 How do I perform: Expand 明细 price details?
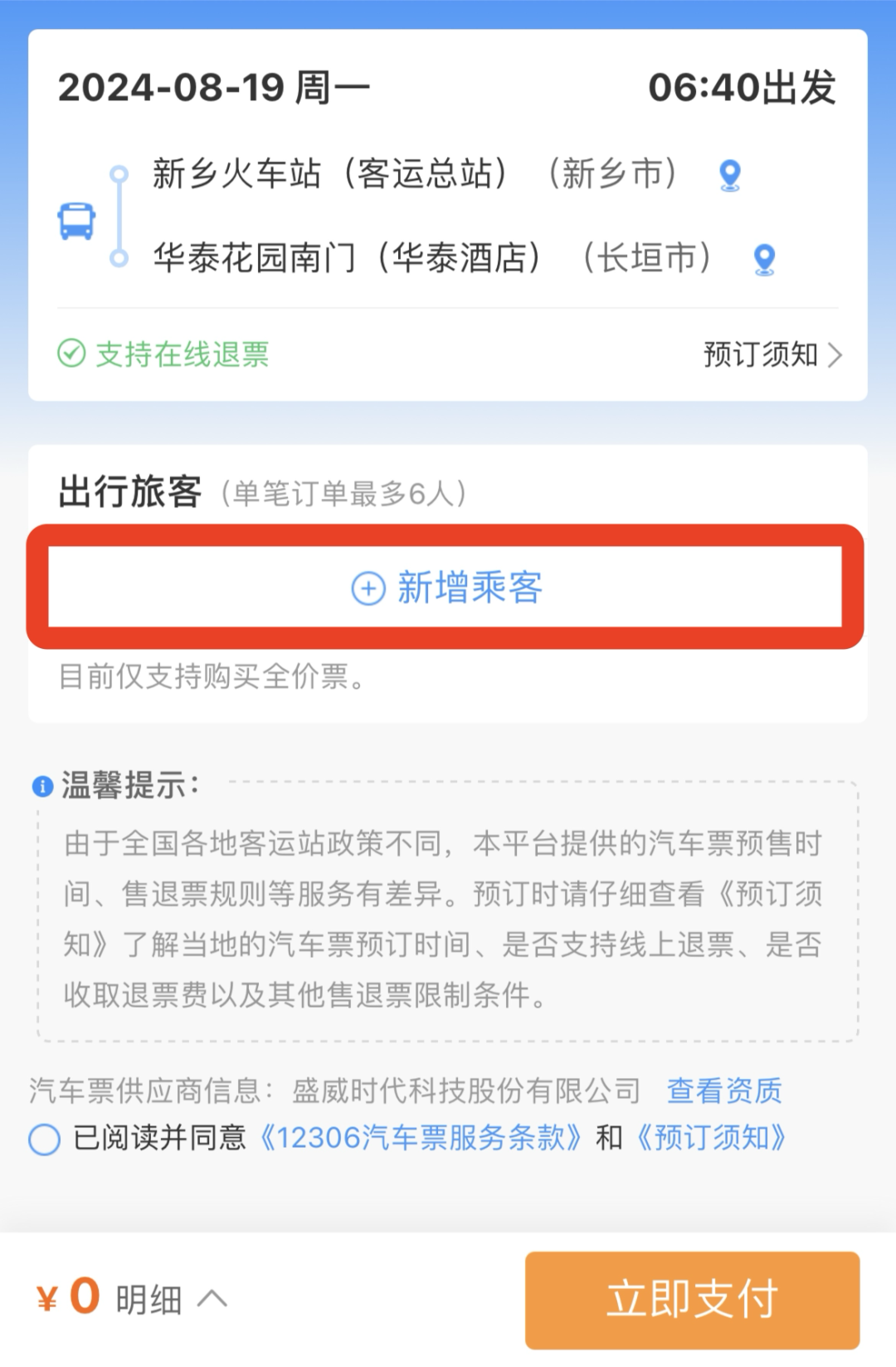point(170,1299)
